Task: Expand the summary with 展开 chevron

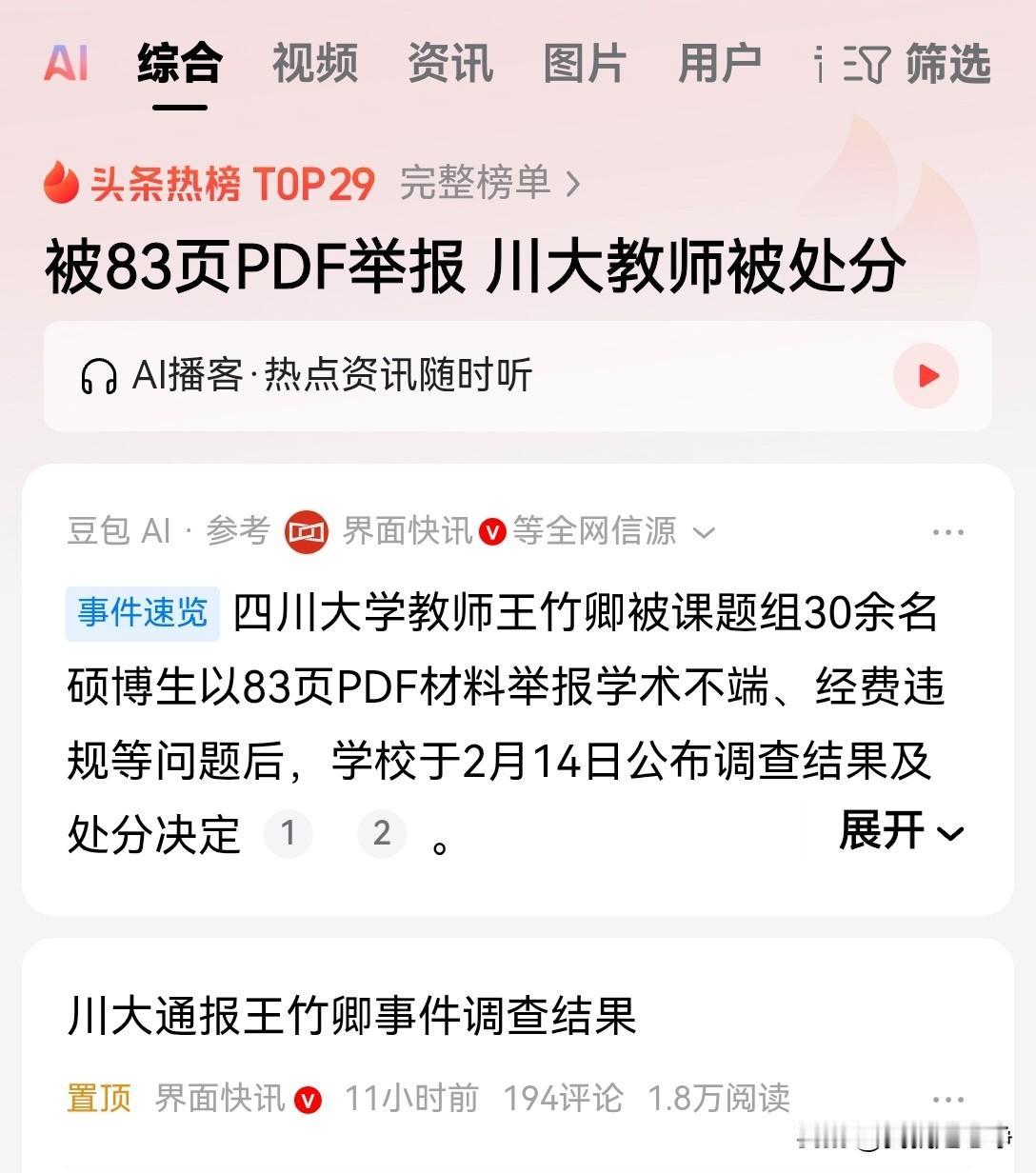Action: (893, 833)
